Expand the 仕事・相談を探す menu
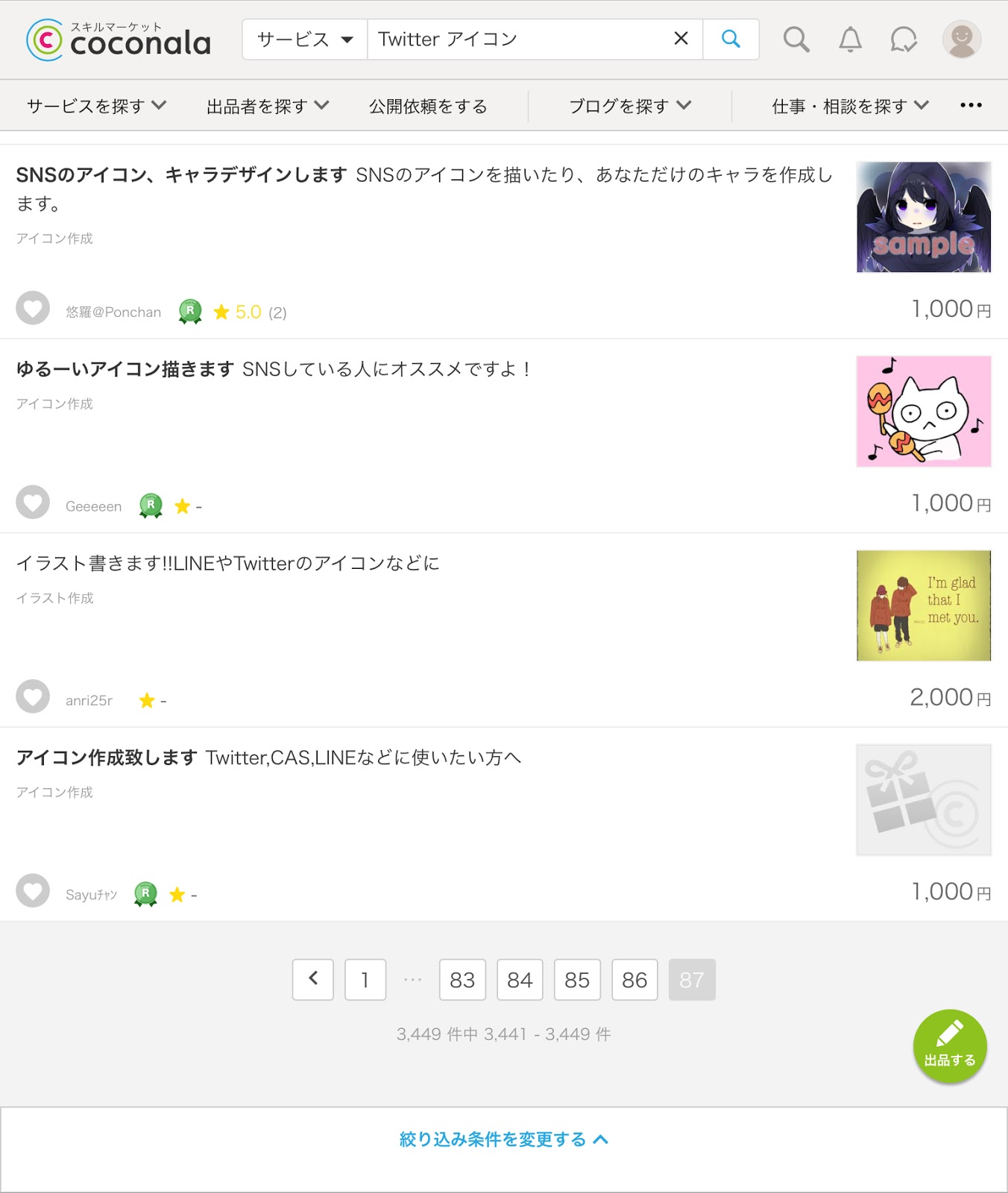The height and width of the screenshot is (1193, 1008). click(850, 106)
